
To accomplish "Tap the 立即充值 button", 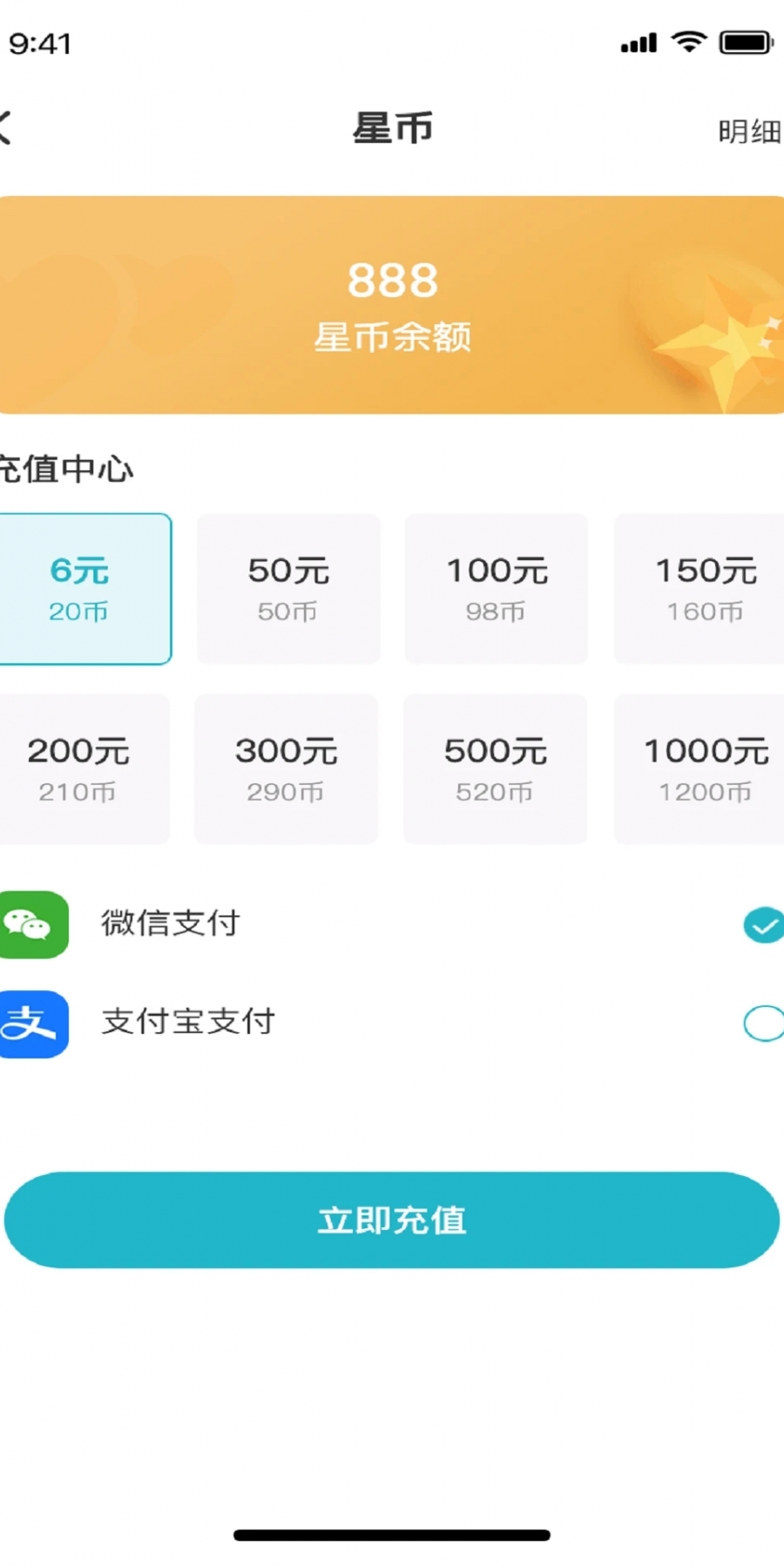I will [392, 1220].
